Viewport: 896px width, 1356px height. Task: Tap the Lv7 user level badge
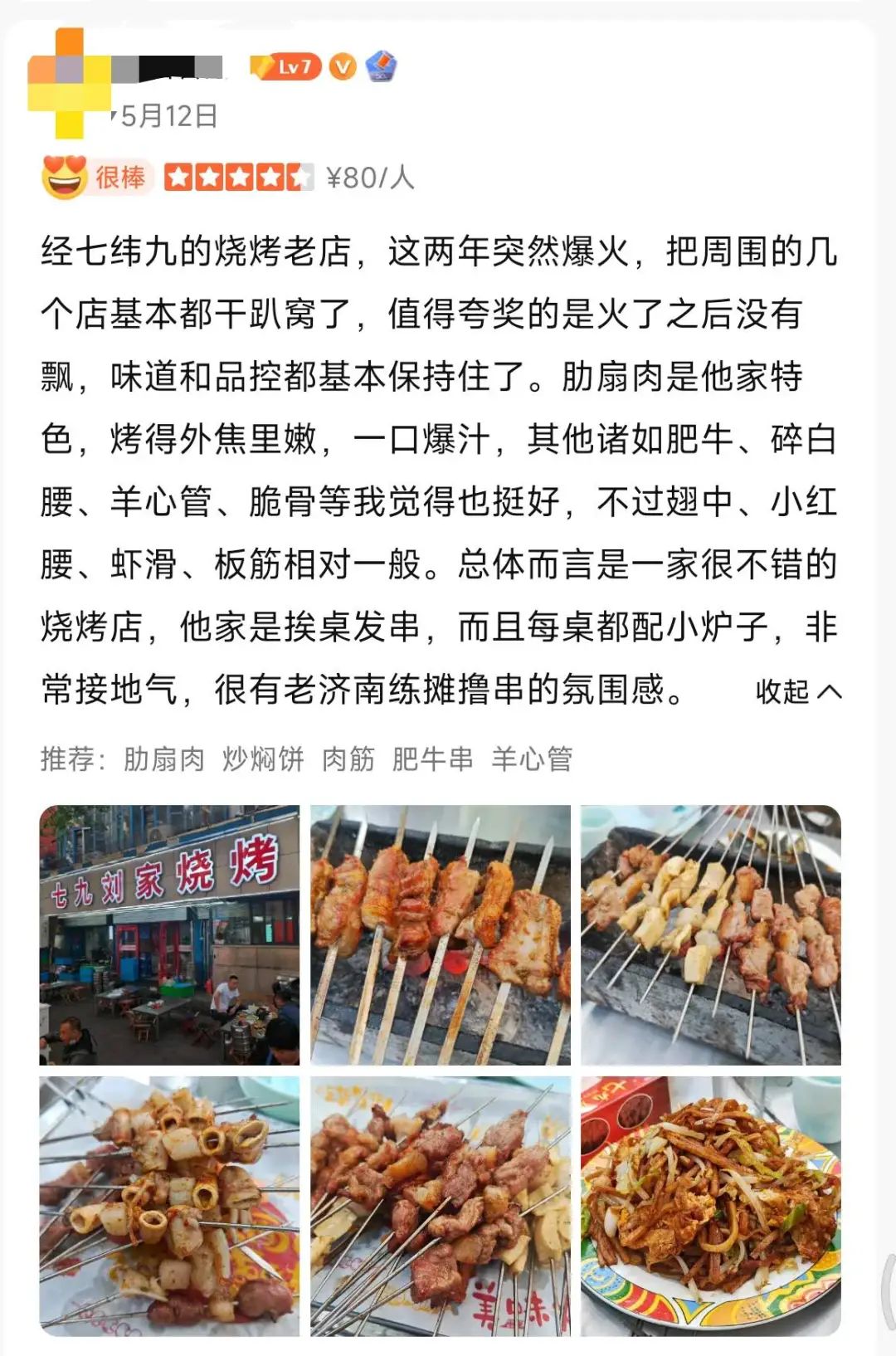pos(286,66)
